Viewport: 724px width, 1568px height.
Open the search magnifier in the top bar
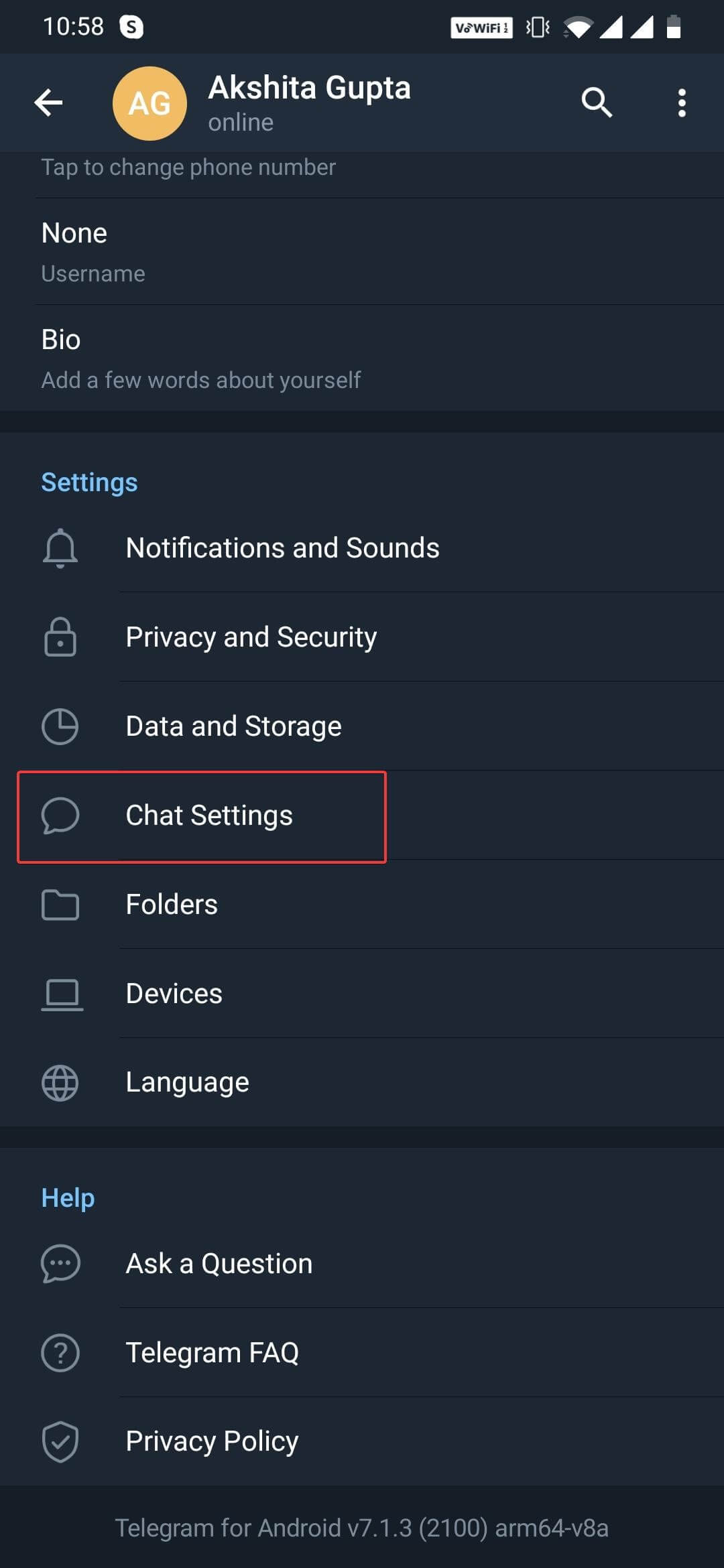597,103
